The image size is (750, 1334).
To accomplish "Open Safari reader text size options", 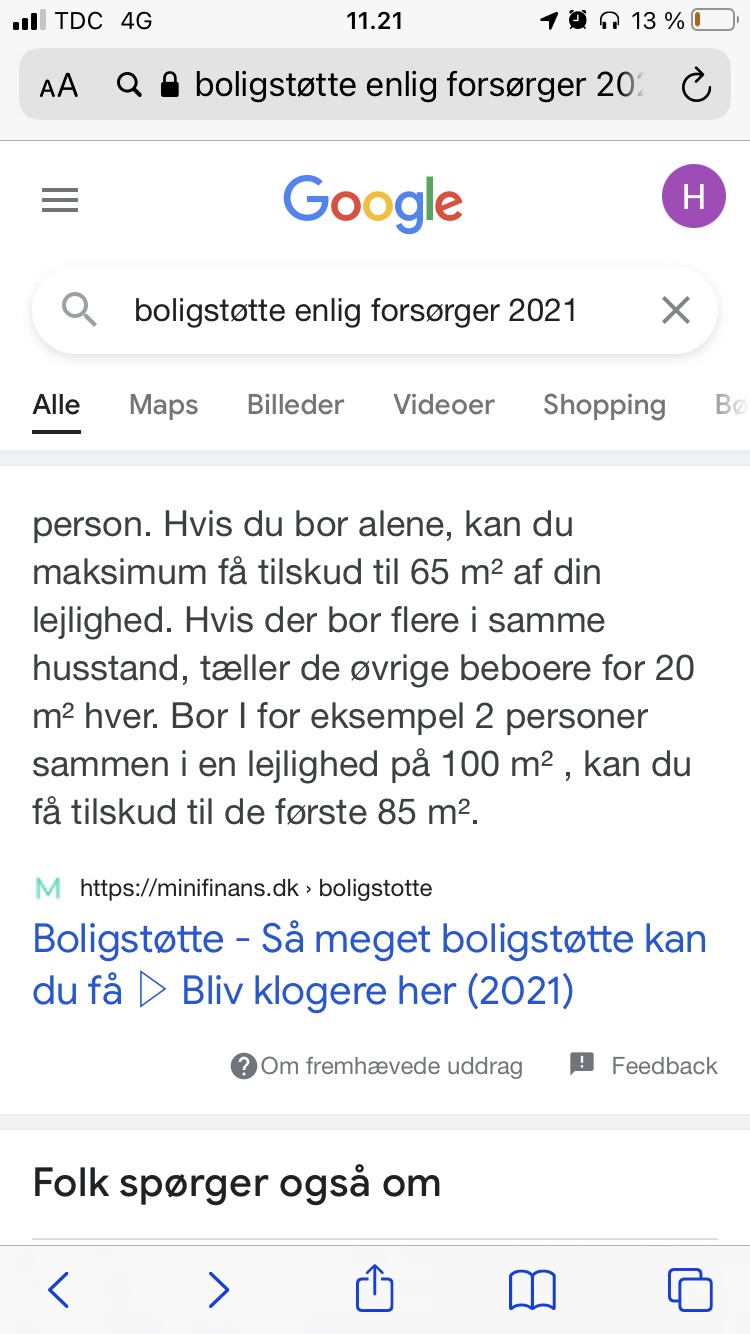I will click(59, 86).
